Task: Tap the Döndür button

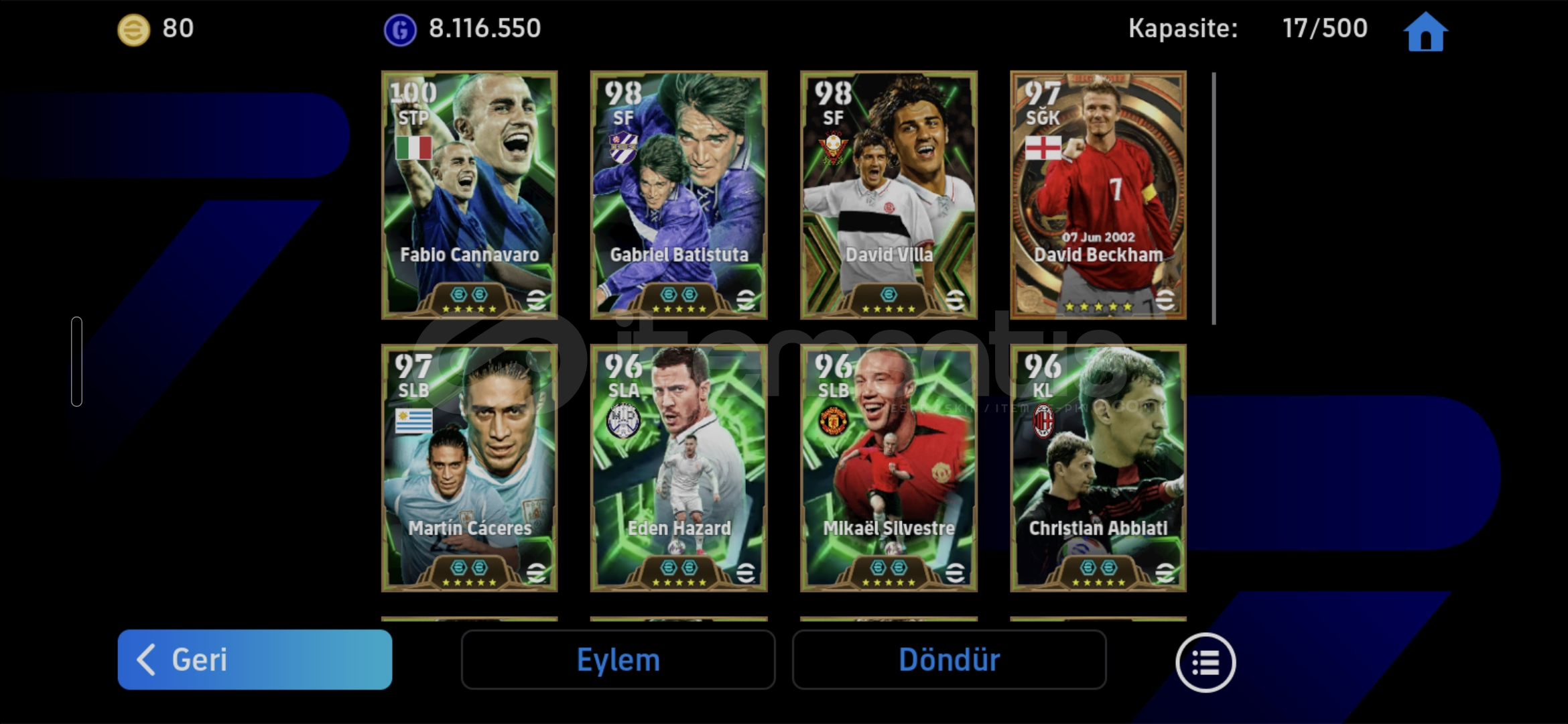Action: (949, 660)
